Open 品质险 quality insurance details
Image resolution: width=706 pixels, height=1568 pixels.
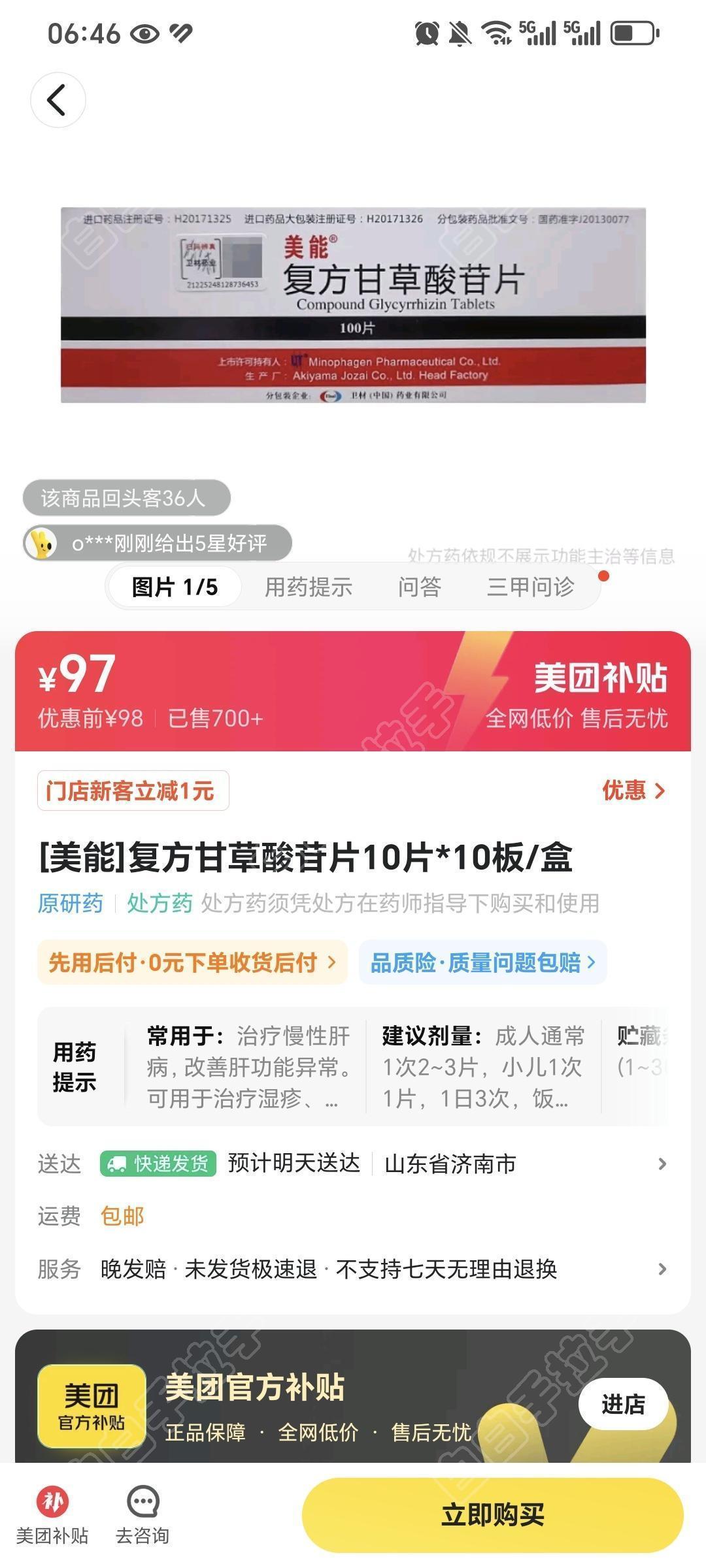point(482,962)
